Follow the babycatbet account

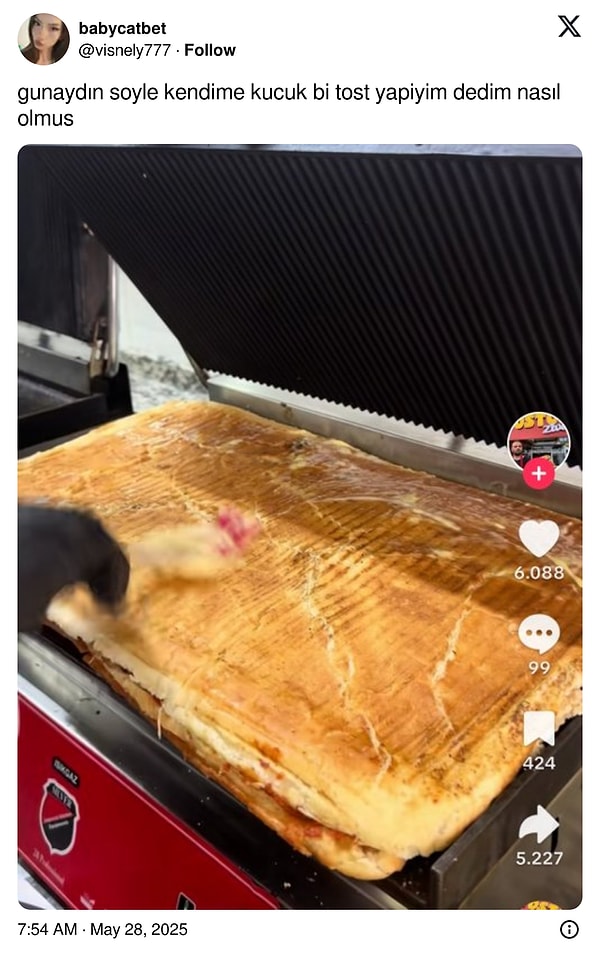click(210, 50)
